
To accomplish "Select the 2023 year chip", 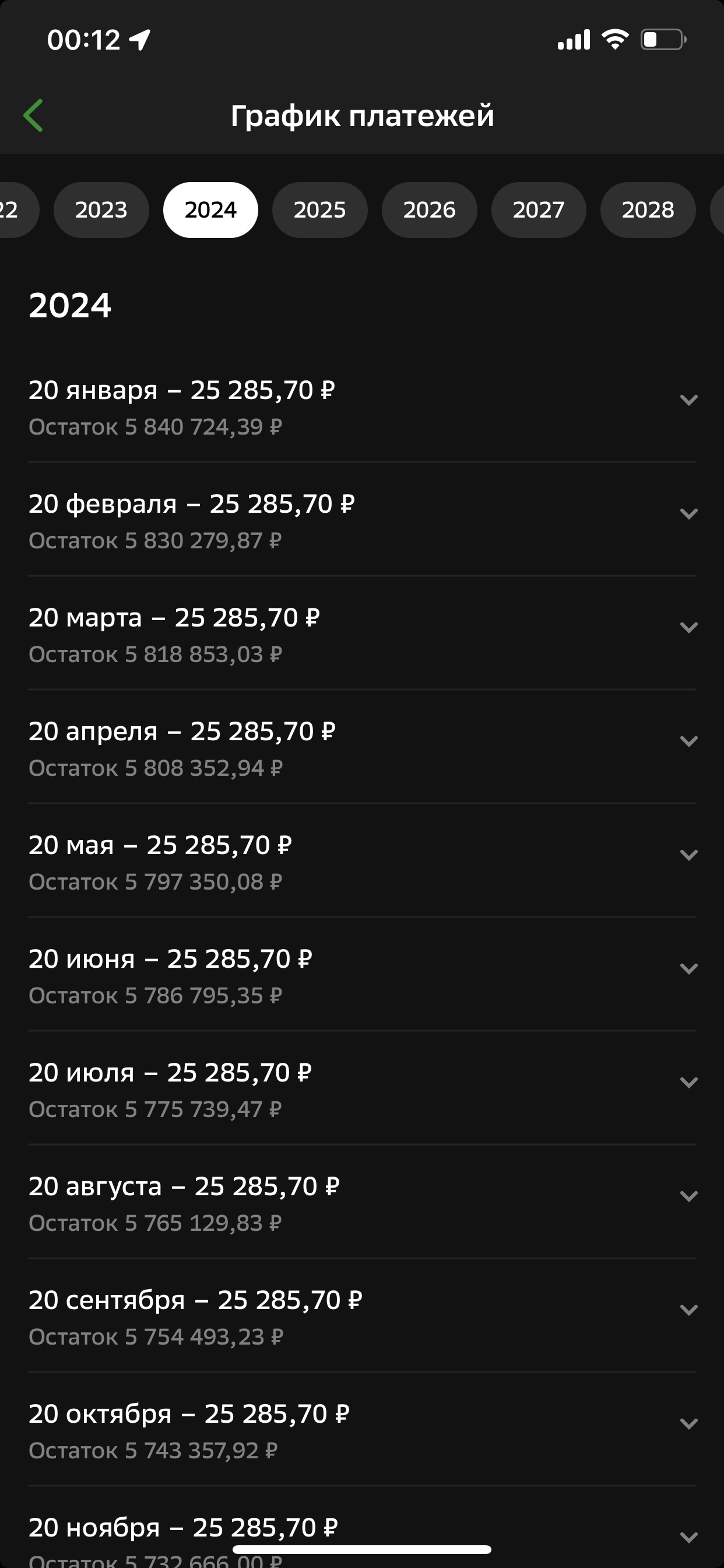I will click(101, 210).
